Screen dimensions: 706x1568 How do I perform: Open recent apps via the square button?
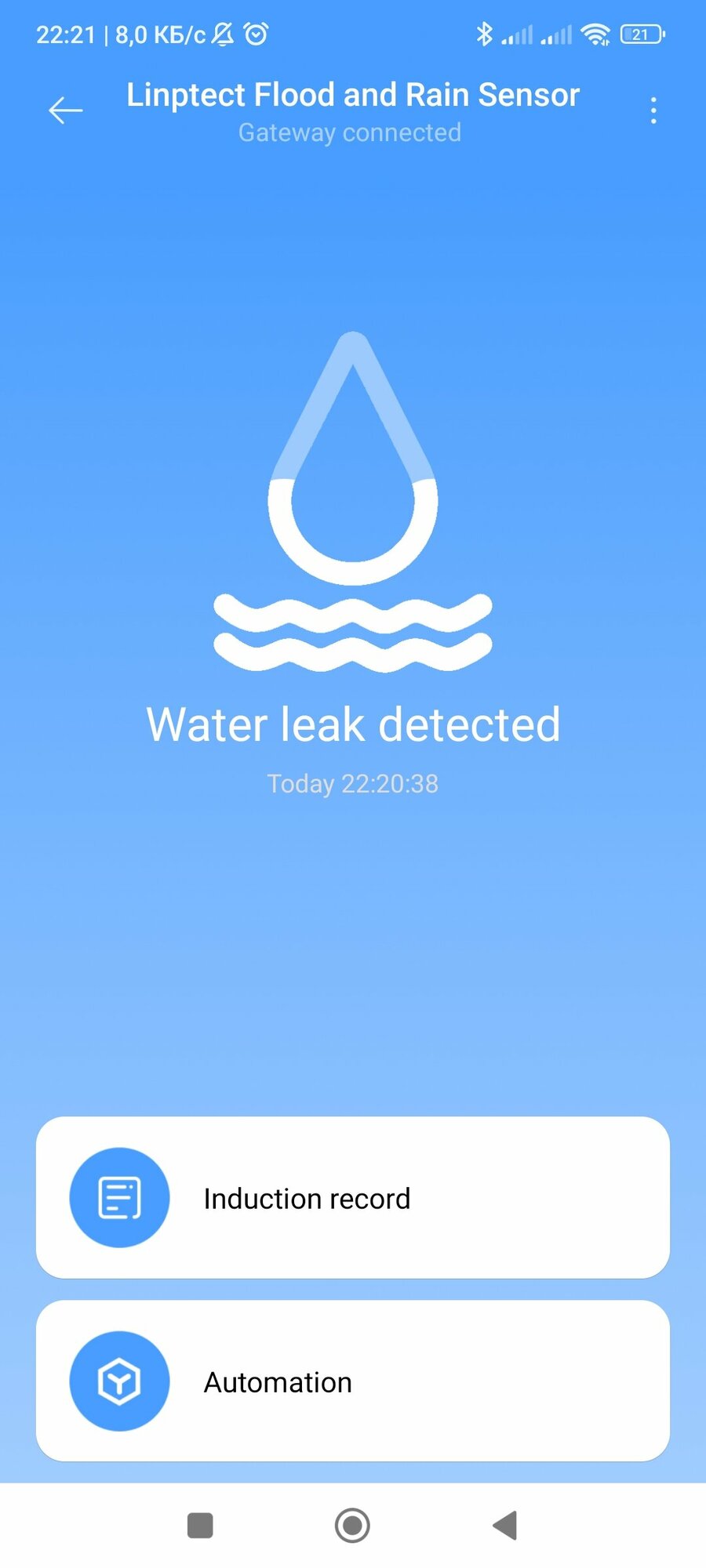[x=200, y=1526]
